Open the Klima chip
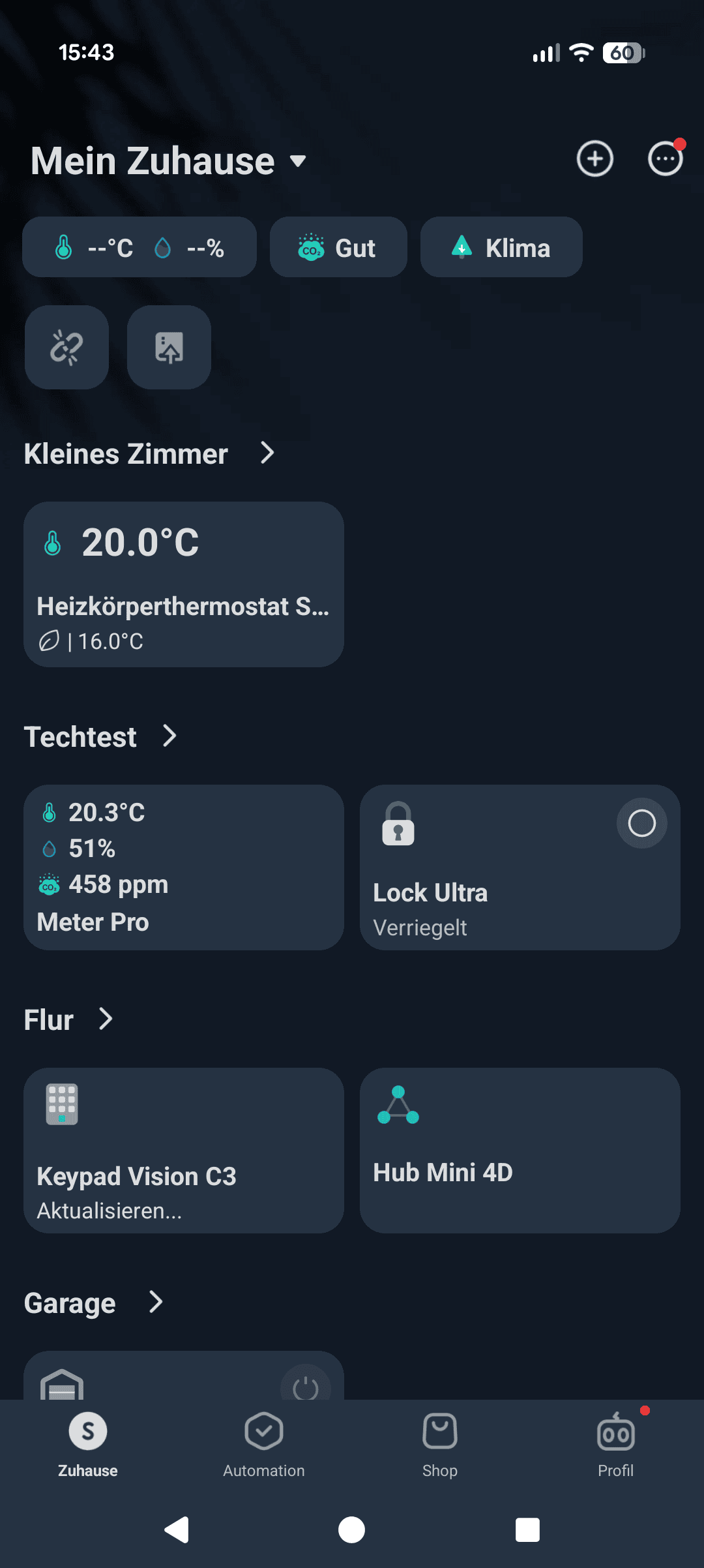Image resolution: width=704 pixels, height=1568 pixels. tap(501, 247)
